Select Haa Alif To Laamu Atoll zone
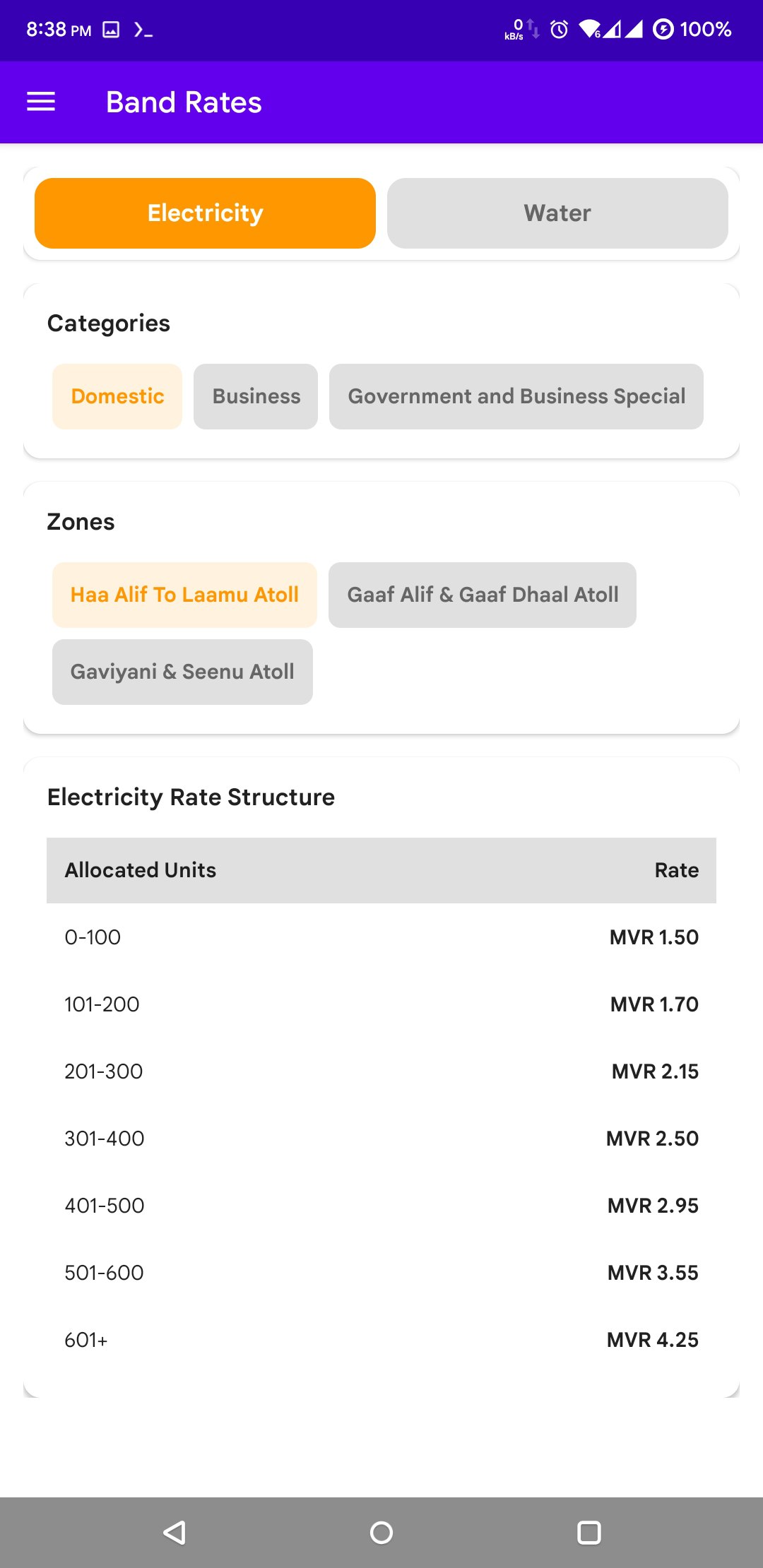The width and height of the screenshot is (763, 1568). [184, 595]
